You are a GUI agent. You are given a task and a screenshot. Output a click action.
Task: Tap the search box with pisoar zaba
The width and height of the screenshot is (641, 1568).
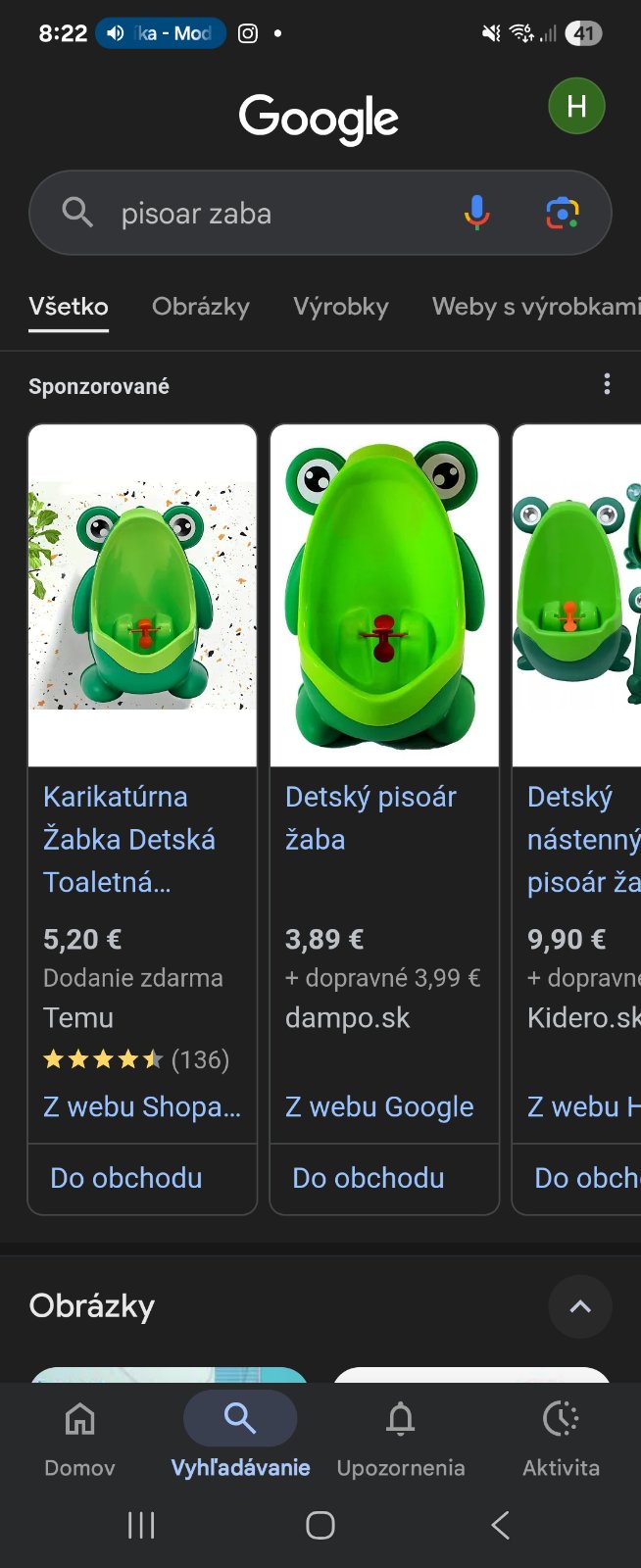tap(265, 213)
